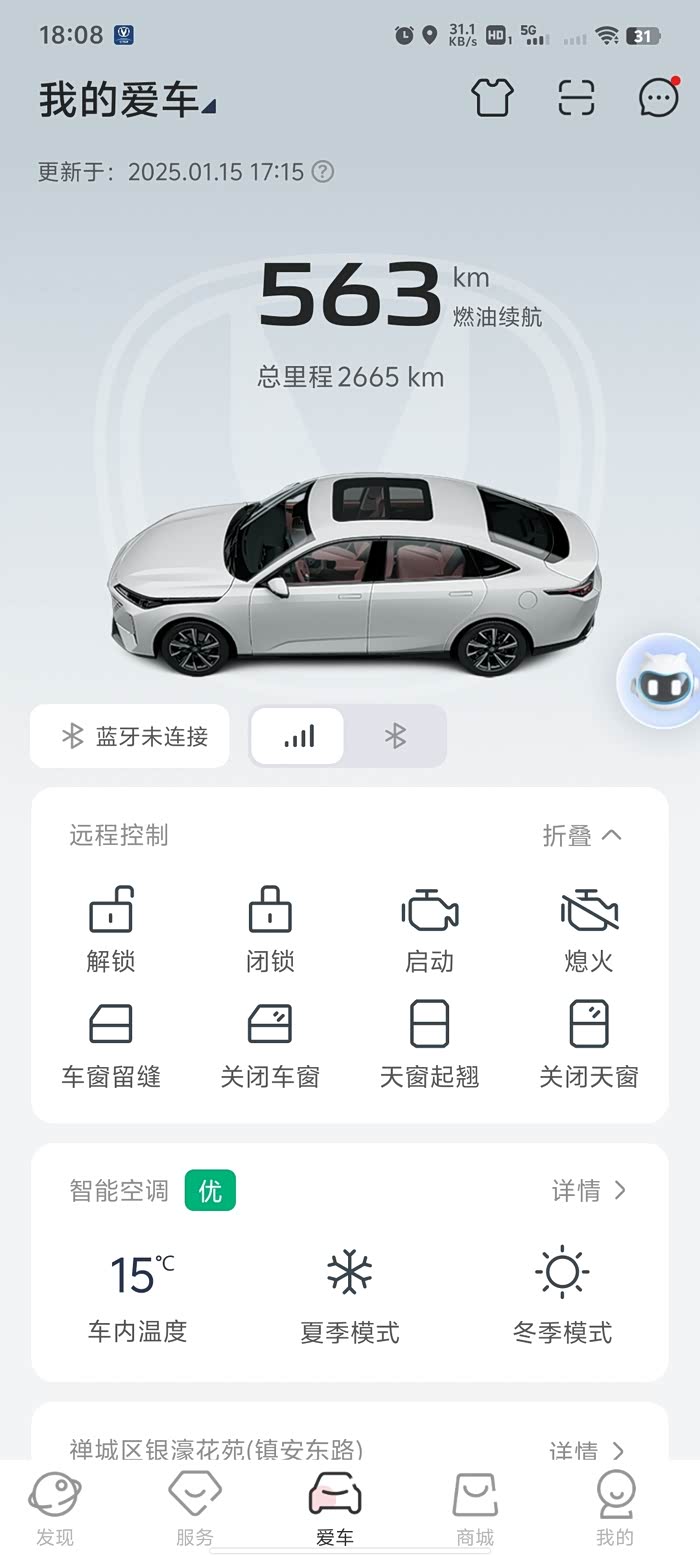700x1555 pixels.
Task: Collapse the 远程控制 section via 折叠
Action: pos(582,835)
